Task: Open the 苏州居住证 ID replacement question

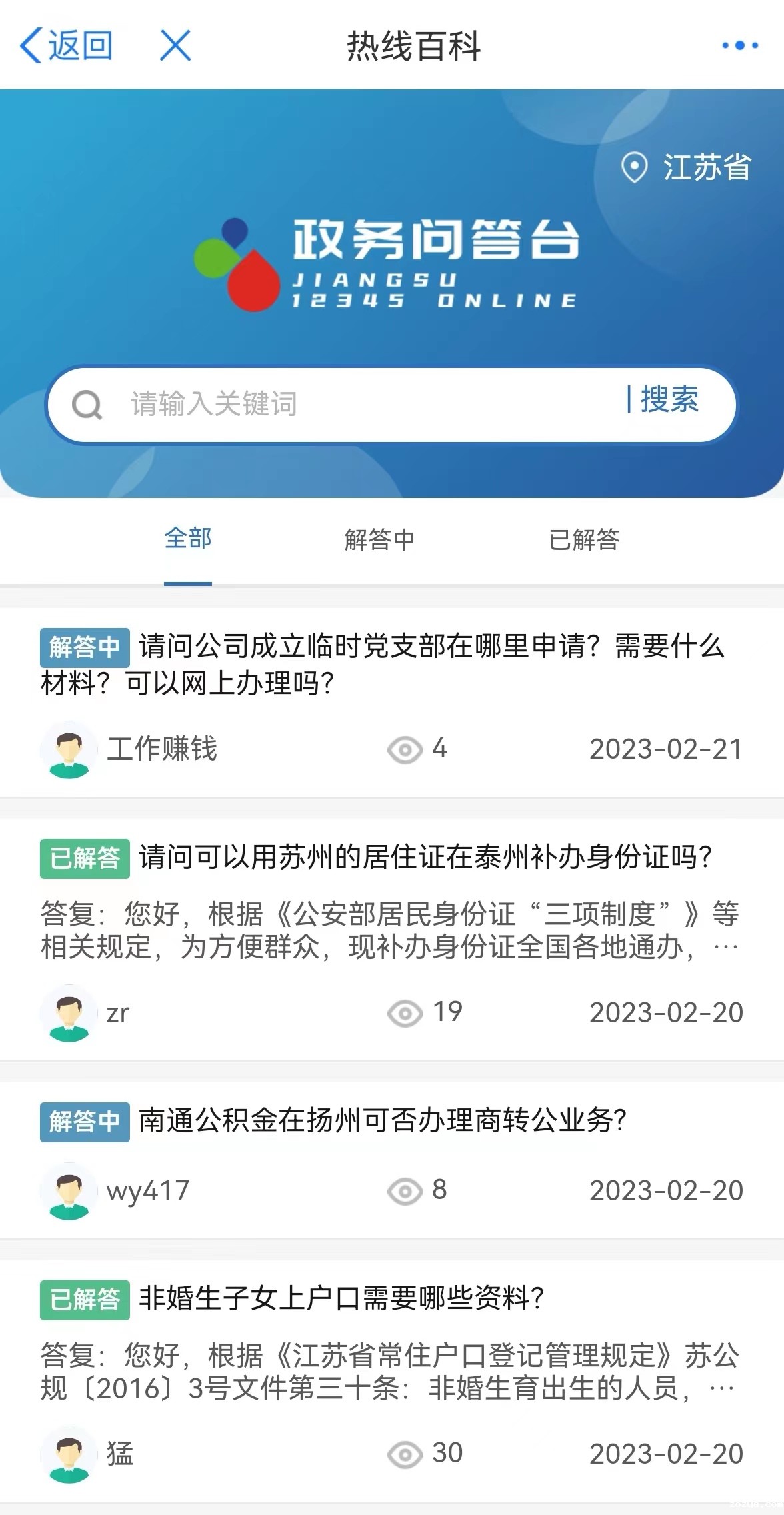Action: click(x=425, y=857)
